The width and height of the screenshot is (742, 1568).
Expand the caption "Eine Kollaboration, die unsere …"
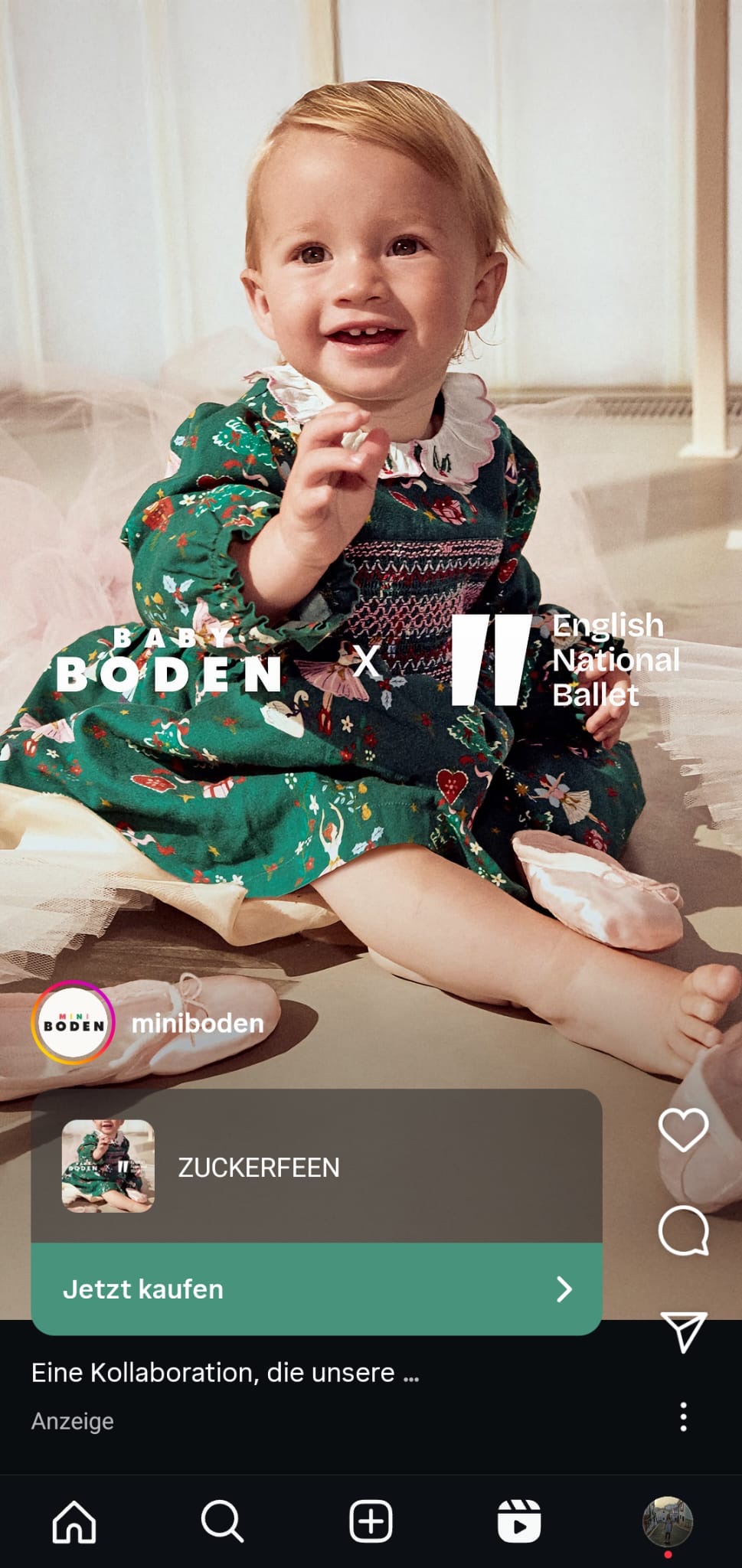(x=225, y=1373)
